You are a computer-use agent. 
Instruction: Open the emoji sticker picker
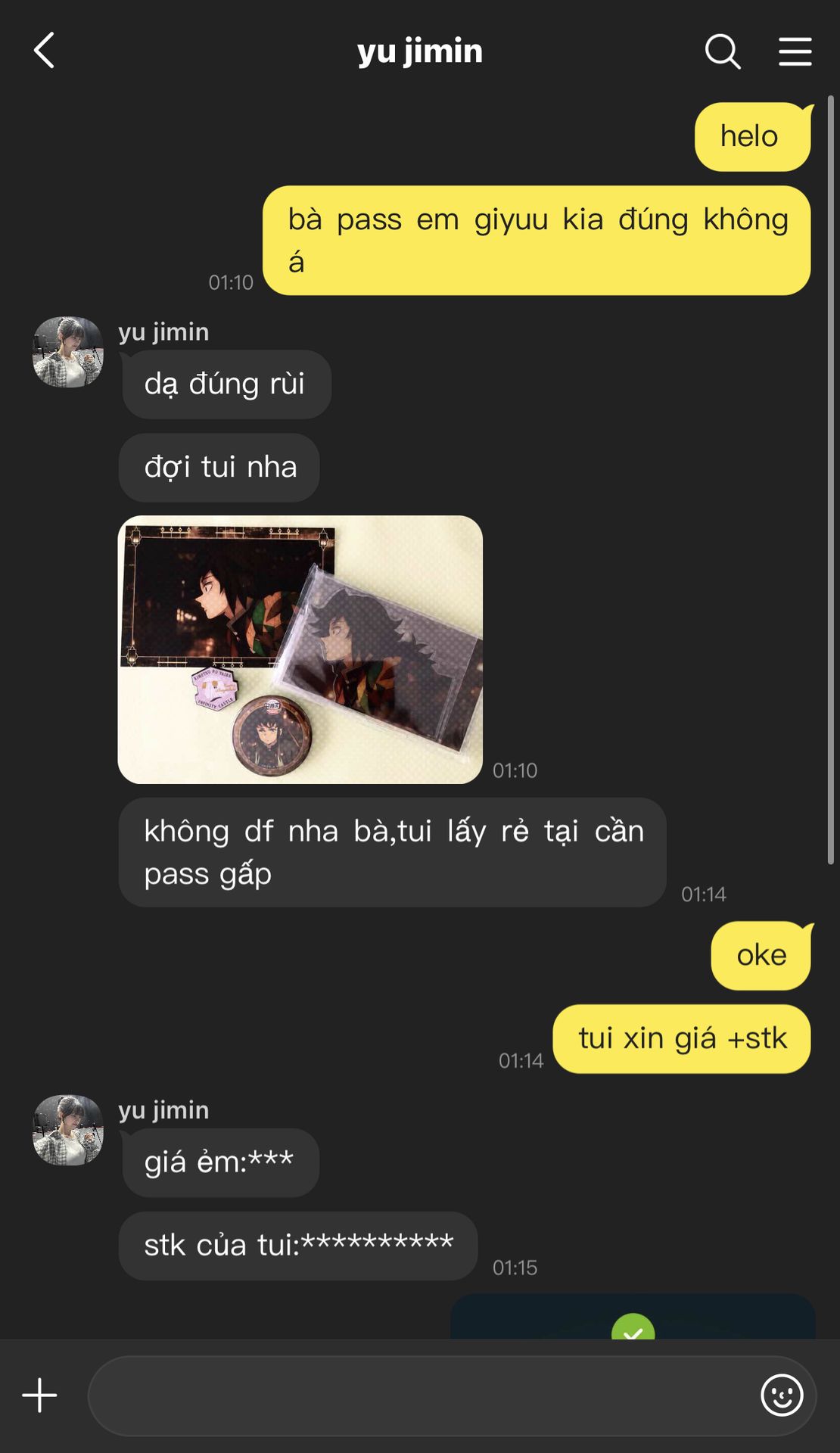pos(781,1395)
